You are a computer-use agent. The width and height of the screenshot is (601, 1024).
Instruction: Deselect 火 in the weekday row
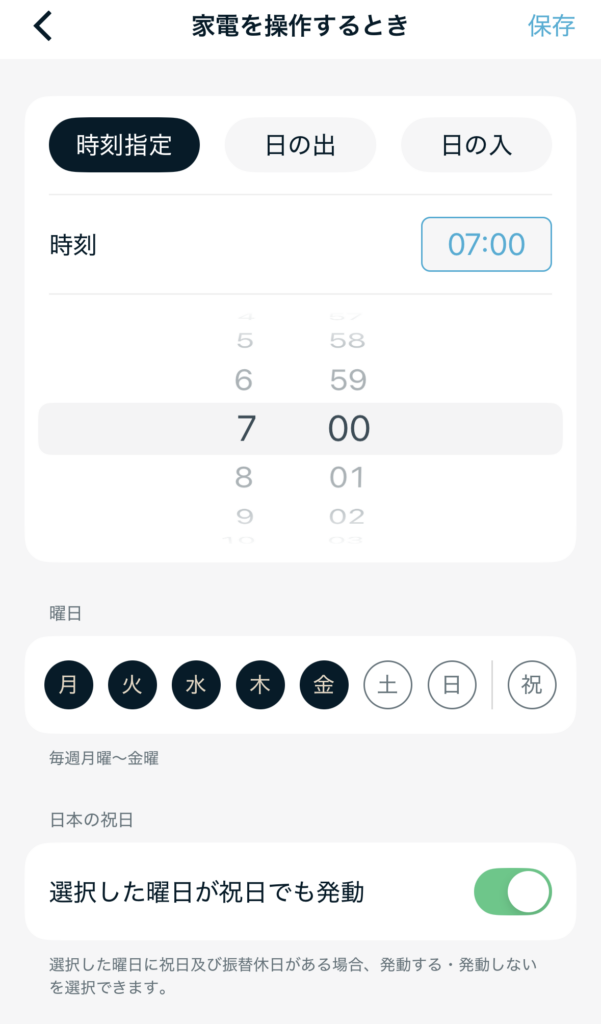(133, 685)
